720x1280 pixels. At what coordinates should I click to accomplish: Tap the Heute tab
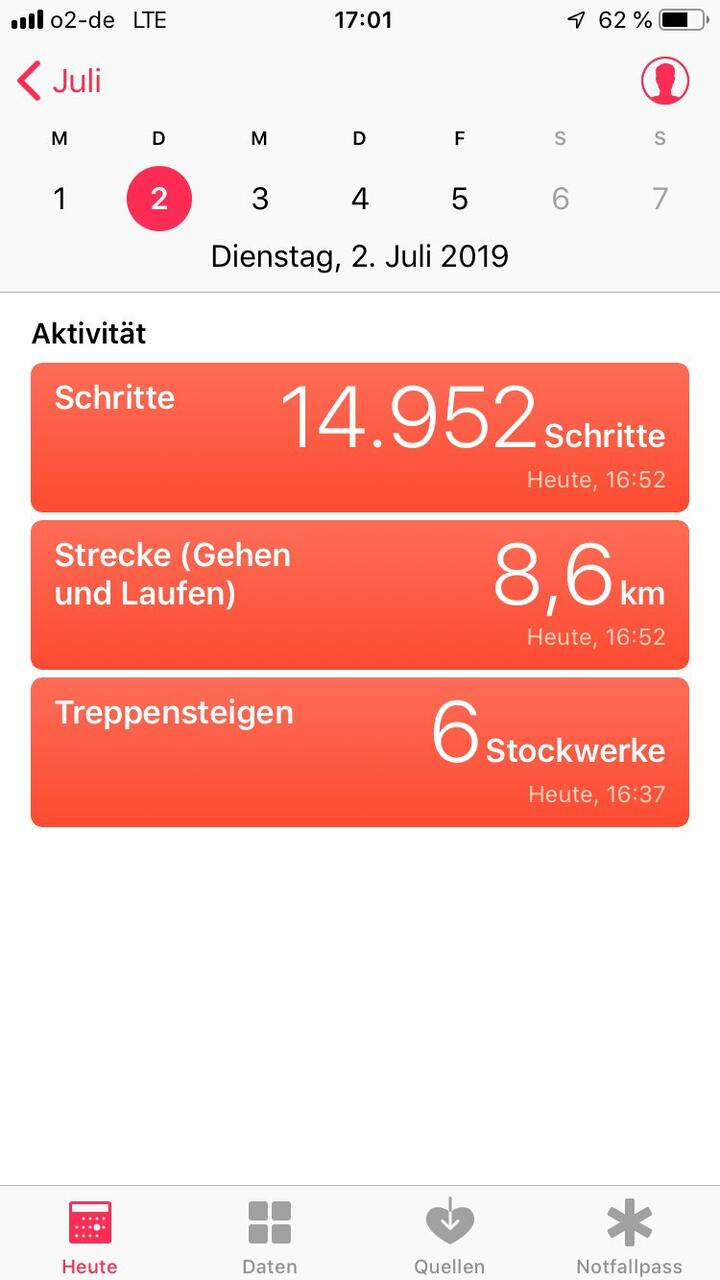point(90,1237)
